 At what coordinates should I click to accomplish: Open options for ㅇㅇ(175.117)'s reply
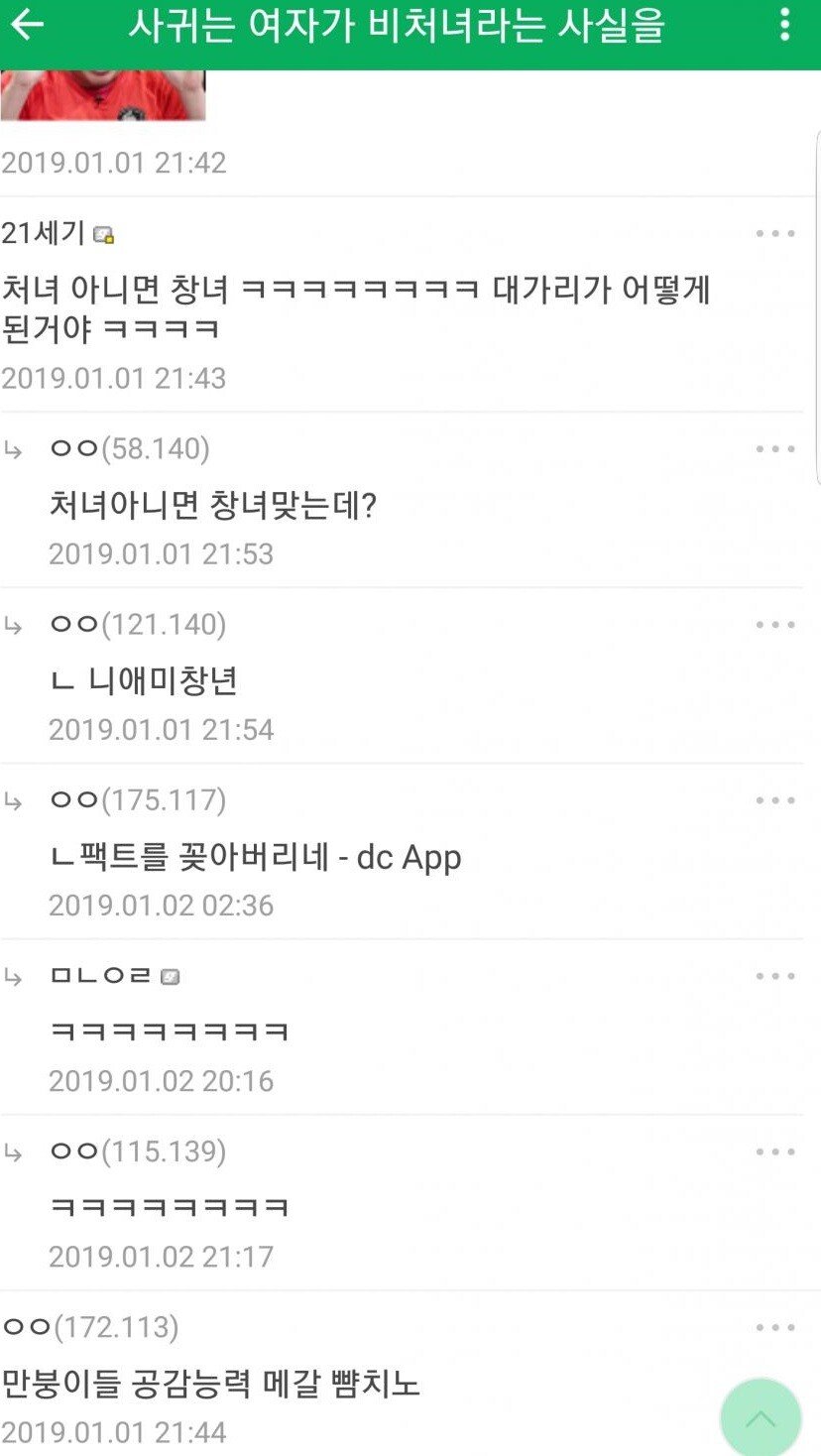pos(775,800)
